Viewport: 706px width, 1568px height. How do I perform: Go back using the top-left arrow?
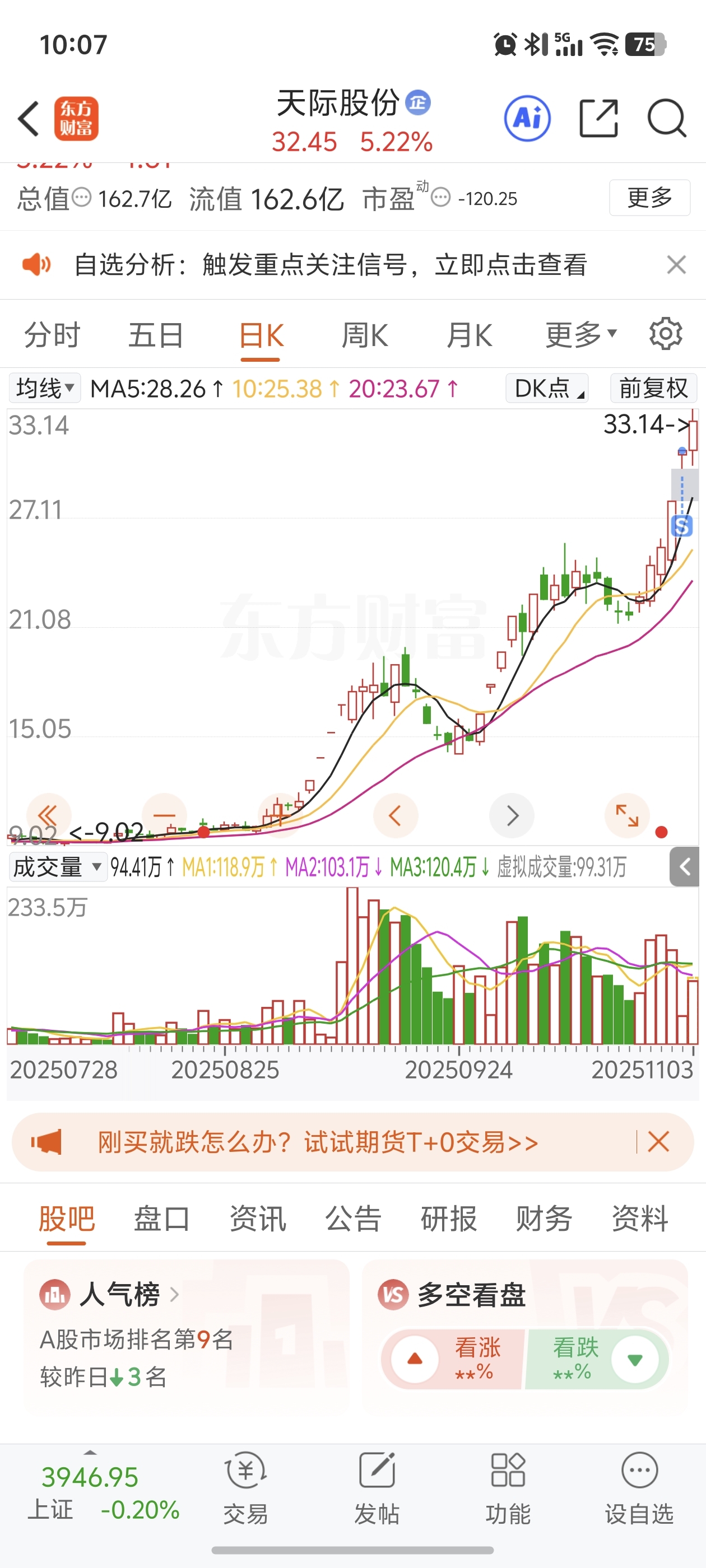28,118
